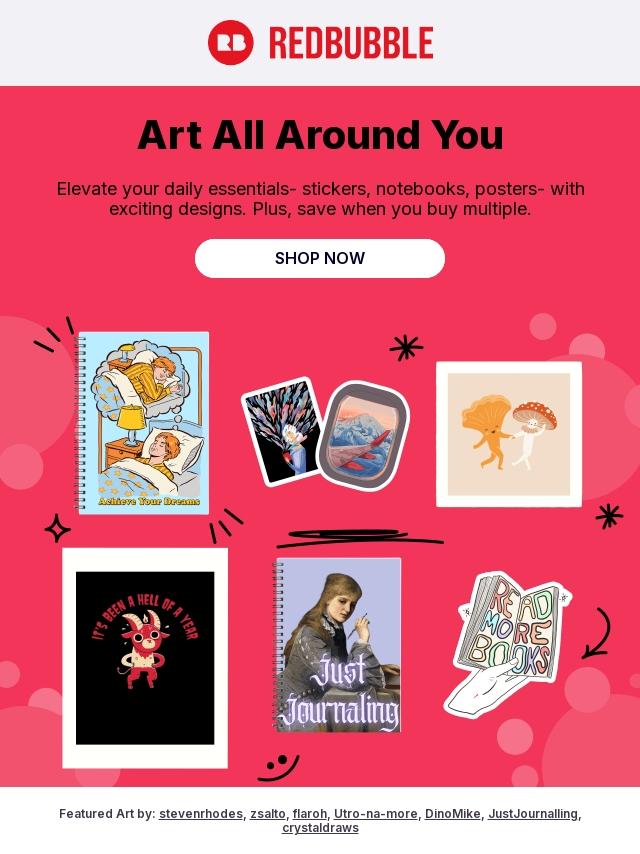Visit flaroh's featured art link
This screenshot has width=640, height=854.
309,814
